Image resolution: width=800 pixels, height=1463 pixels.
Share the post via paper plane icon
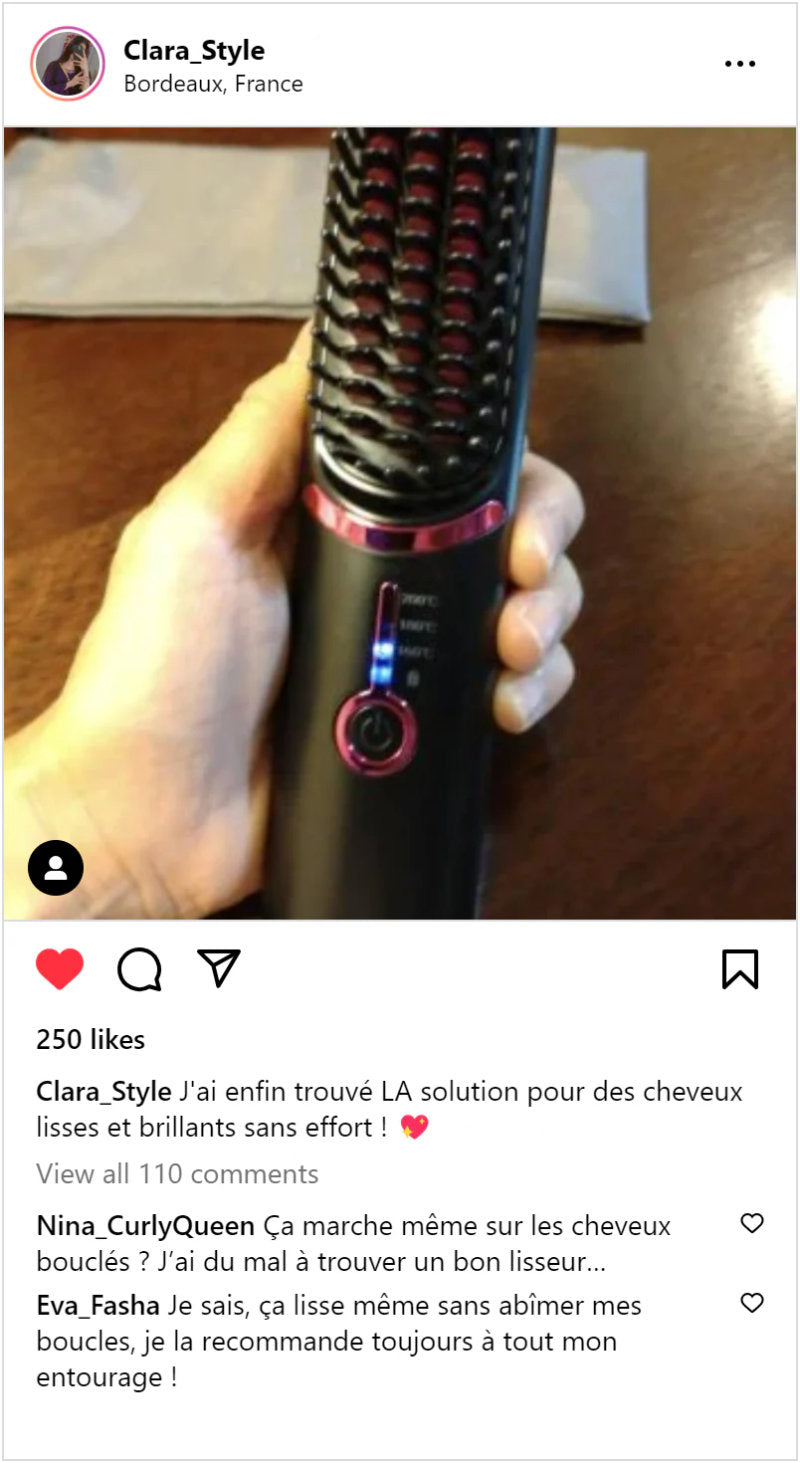219,968
